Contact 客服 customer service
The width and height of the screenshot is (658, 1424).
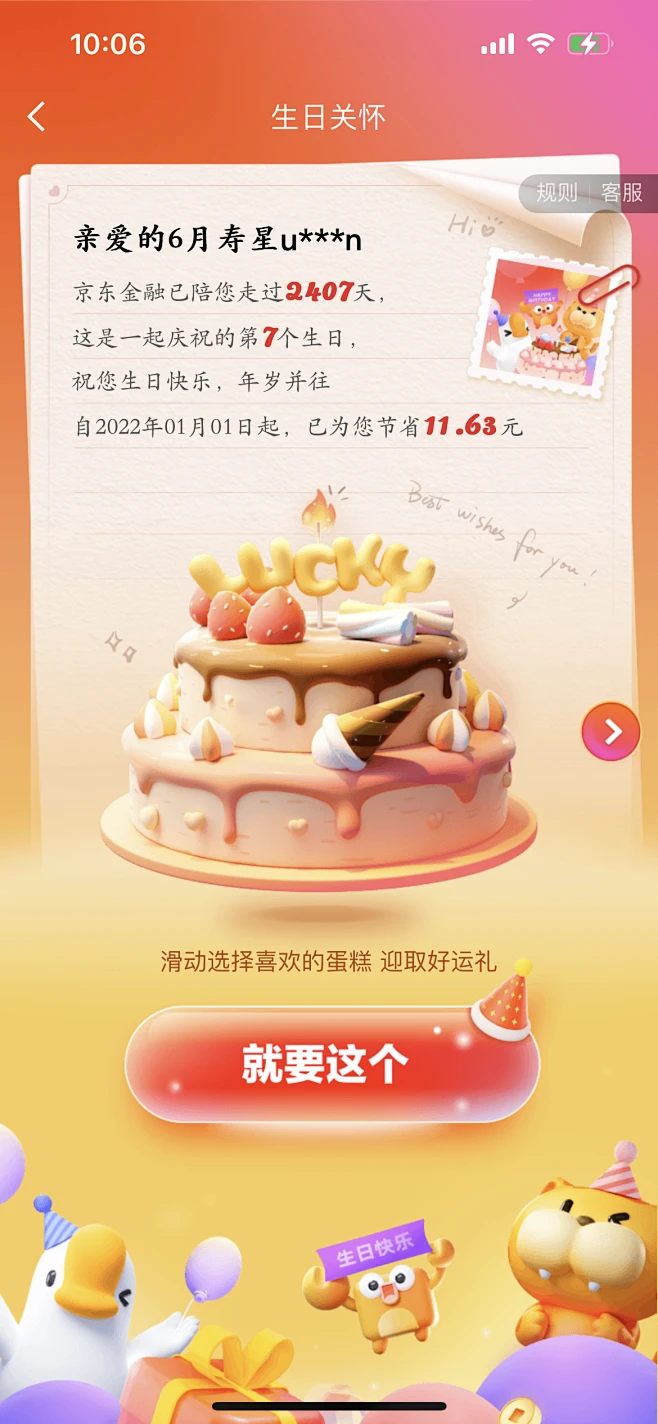coord(622,192)
